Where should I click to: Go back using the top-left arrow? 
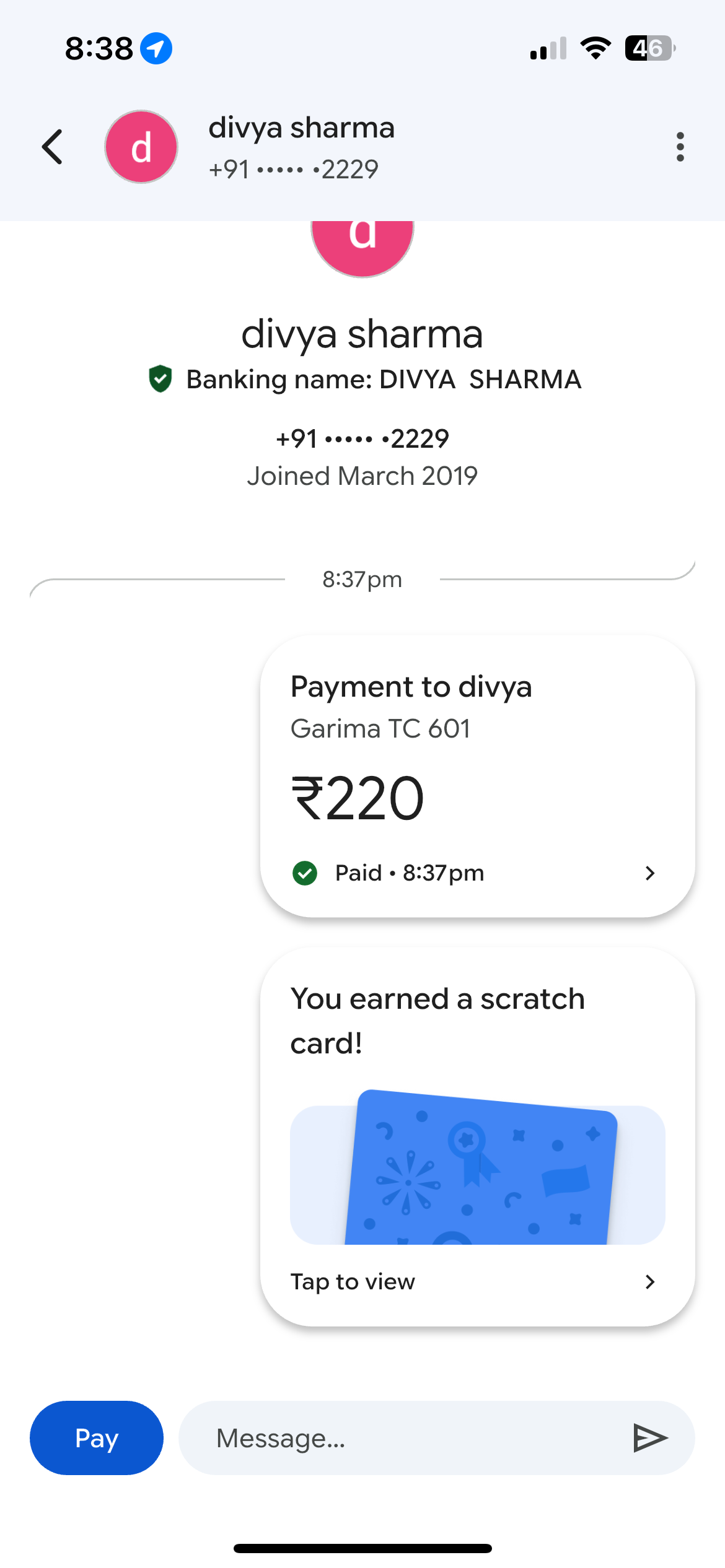(x=53, y=147)
